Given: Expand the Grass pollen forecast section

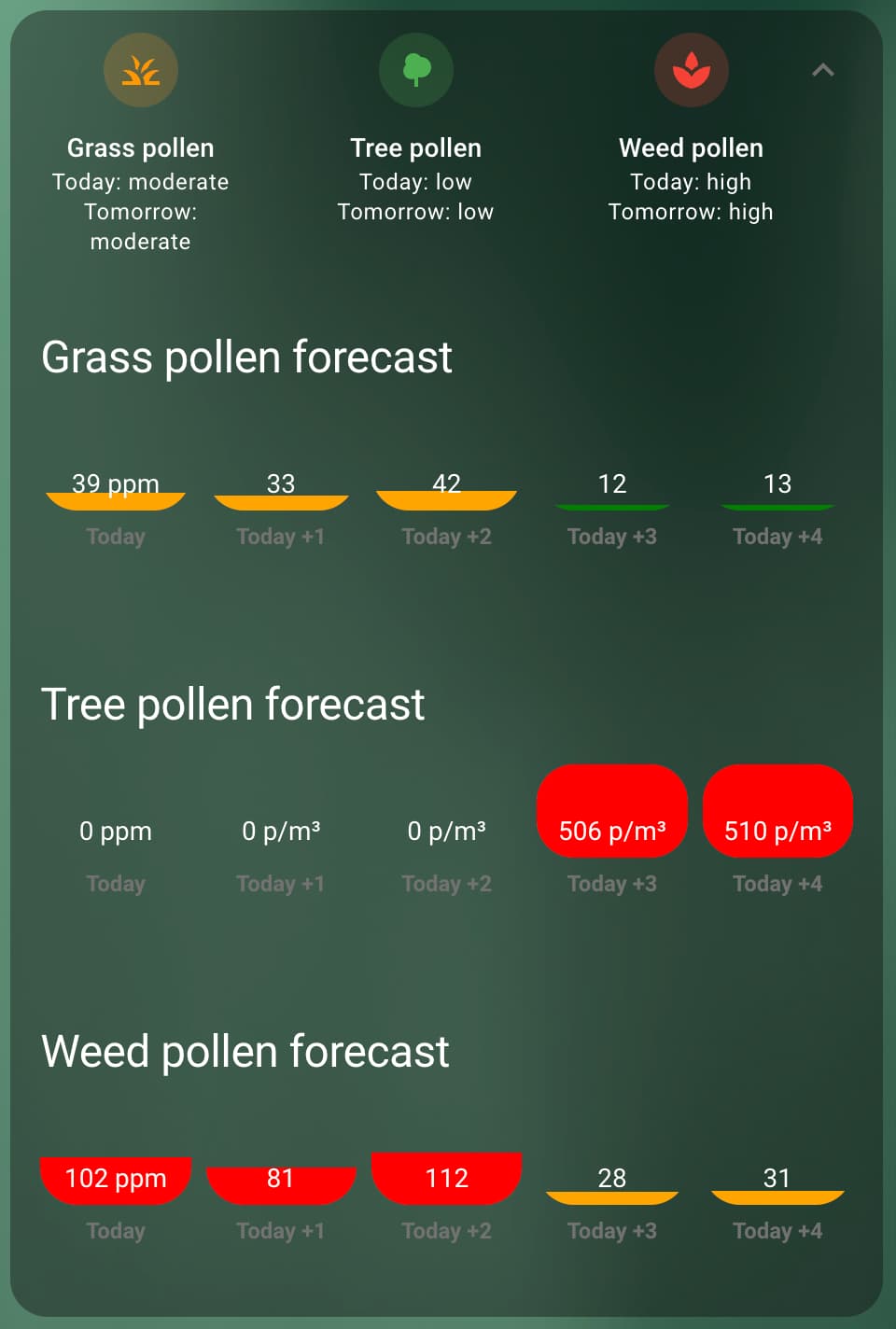Looking at the screenshot, I should 246,357.
